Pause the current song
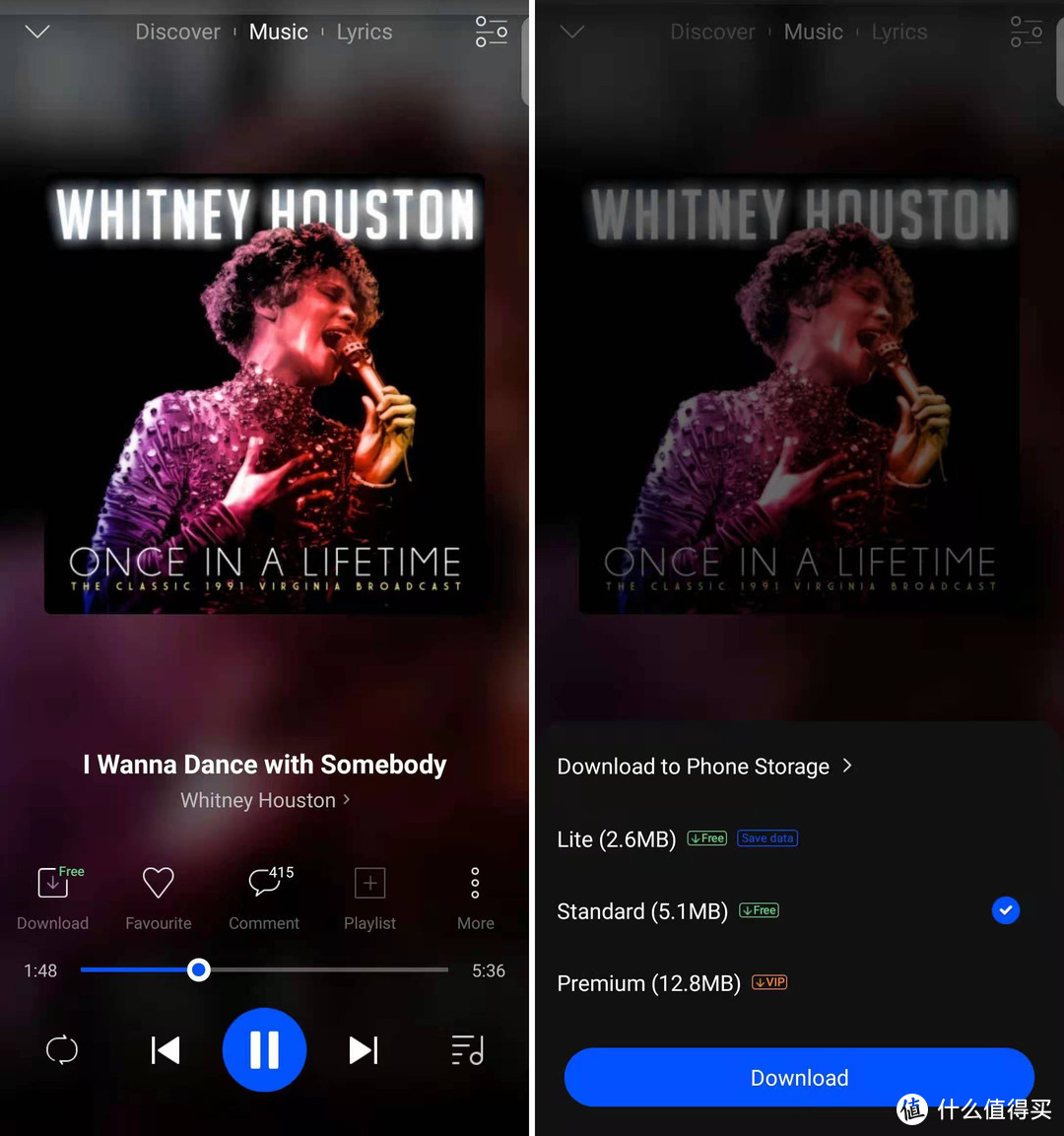1064x1136 pixels. [264, 1050]
